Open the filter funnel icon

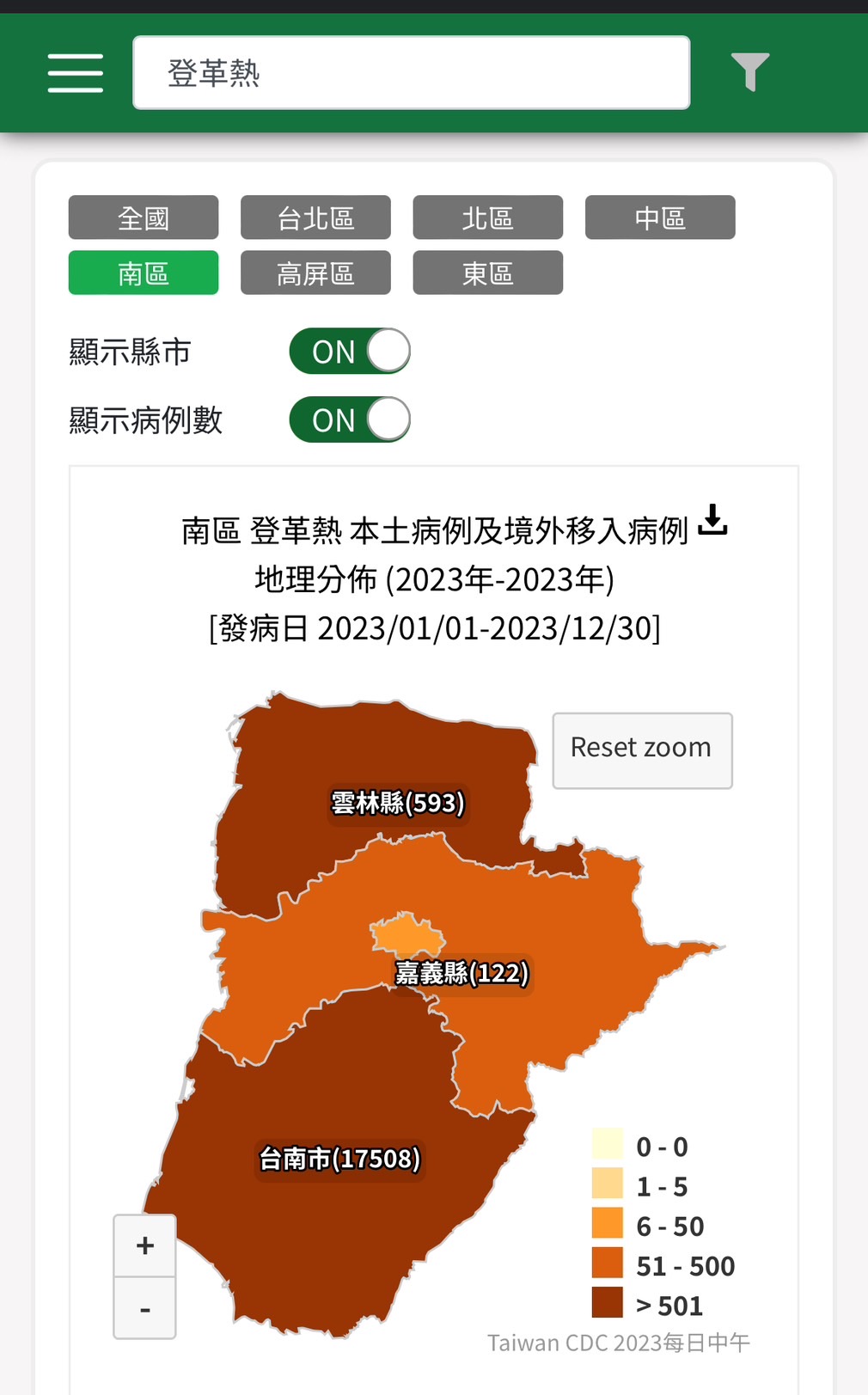pos(749,72)
